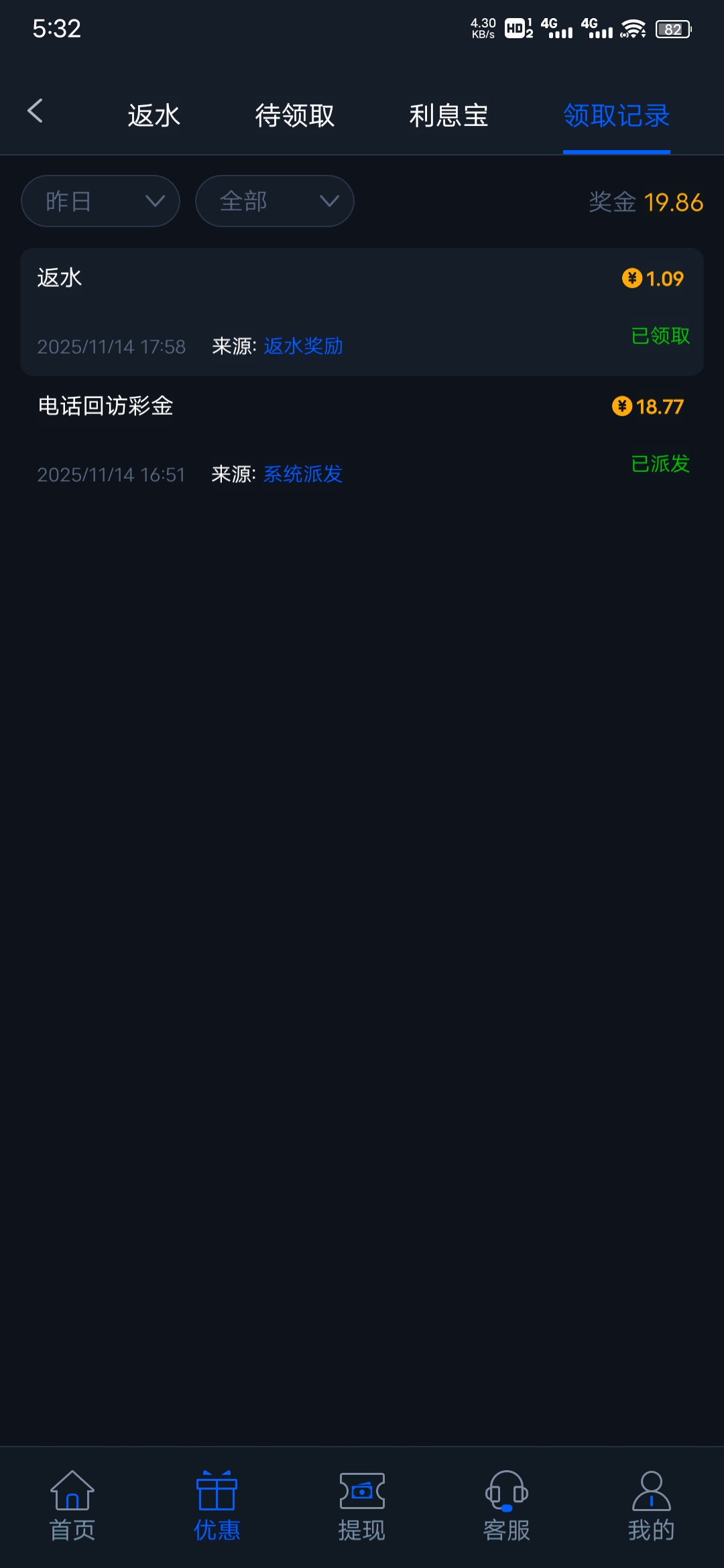Open the 优惠 bottom tab
Image resolution: width=724 pixels, height=1568 pixels.
pos(217,1506)
